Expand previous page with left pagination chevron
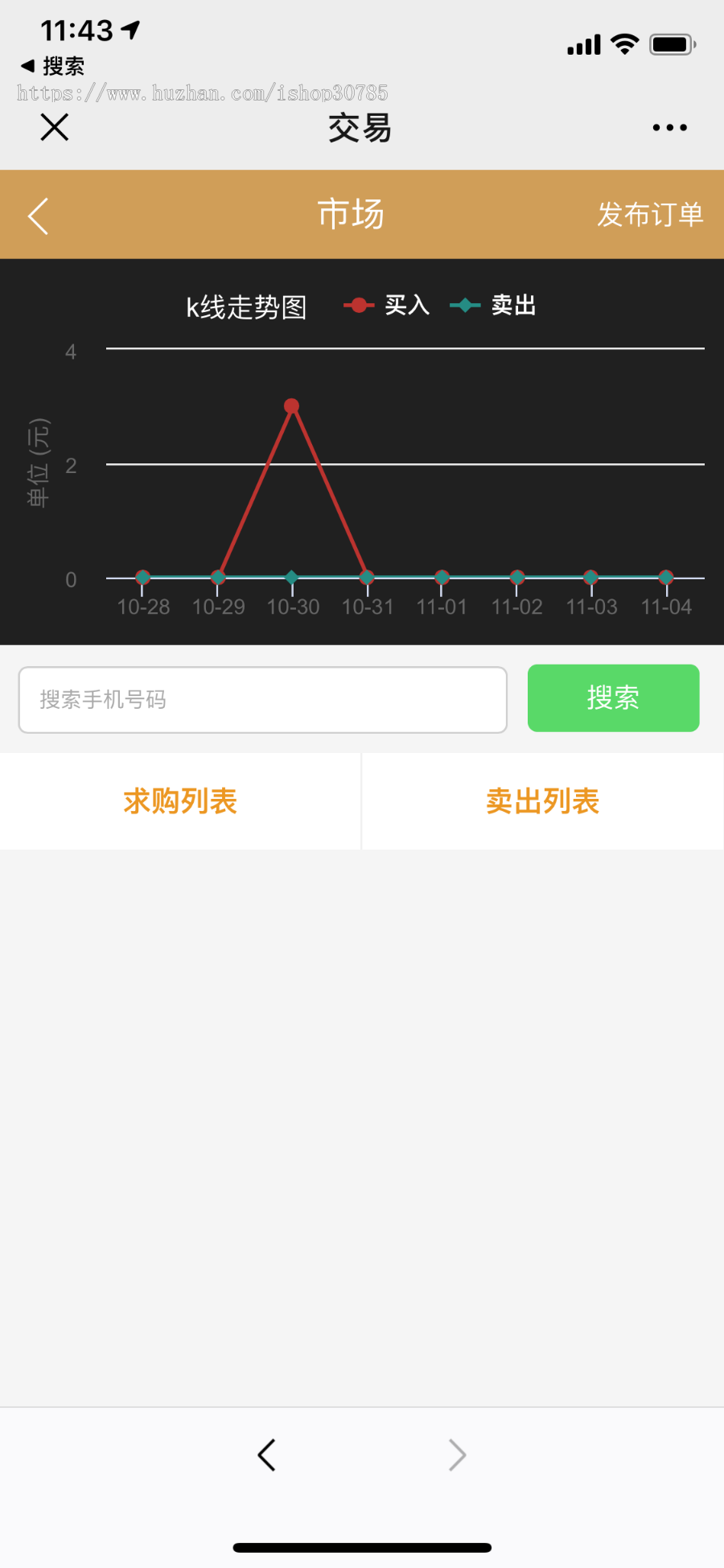The image size is (724, 1568). click(x=267, y=1455)
